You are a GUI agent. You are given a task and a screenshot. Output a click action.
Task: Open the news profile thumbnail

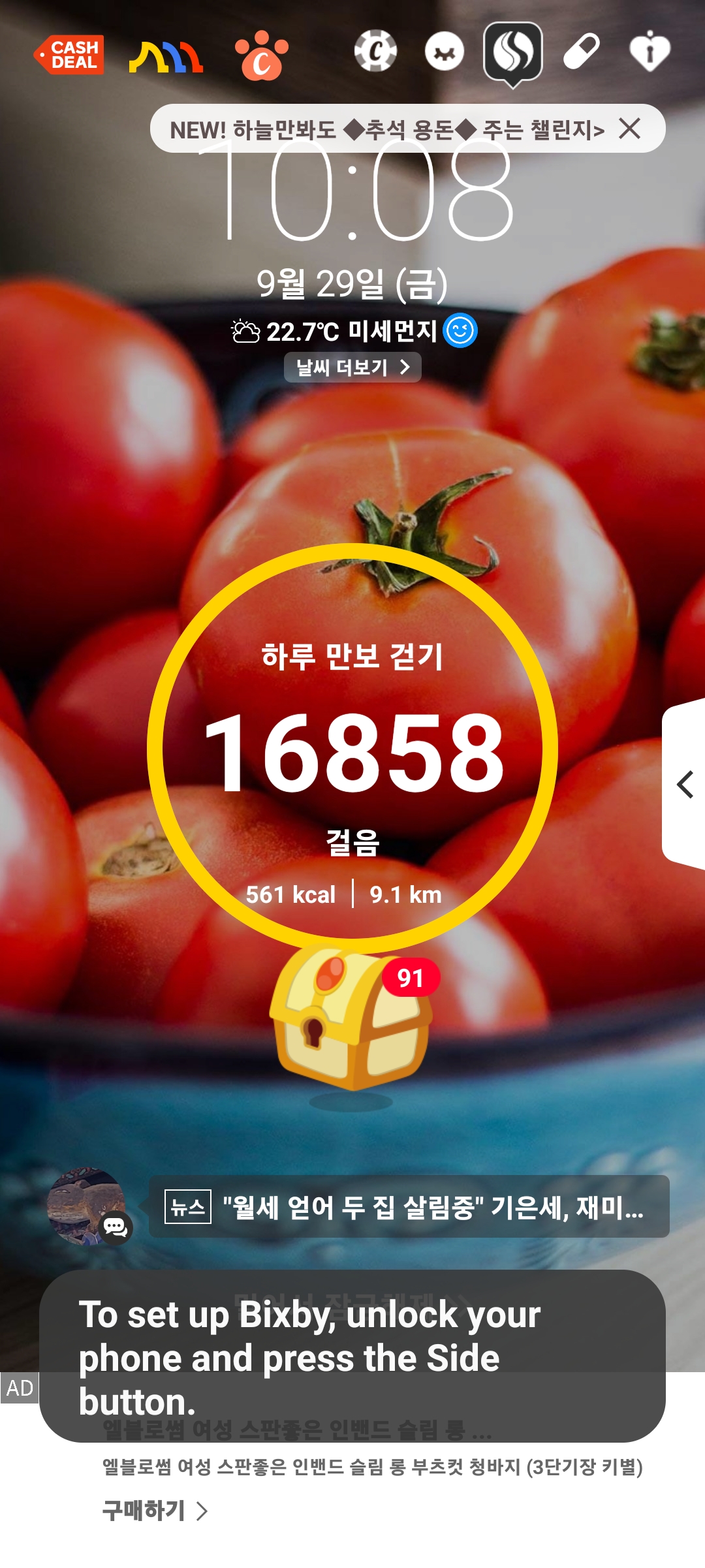coord(87,1206)
